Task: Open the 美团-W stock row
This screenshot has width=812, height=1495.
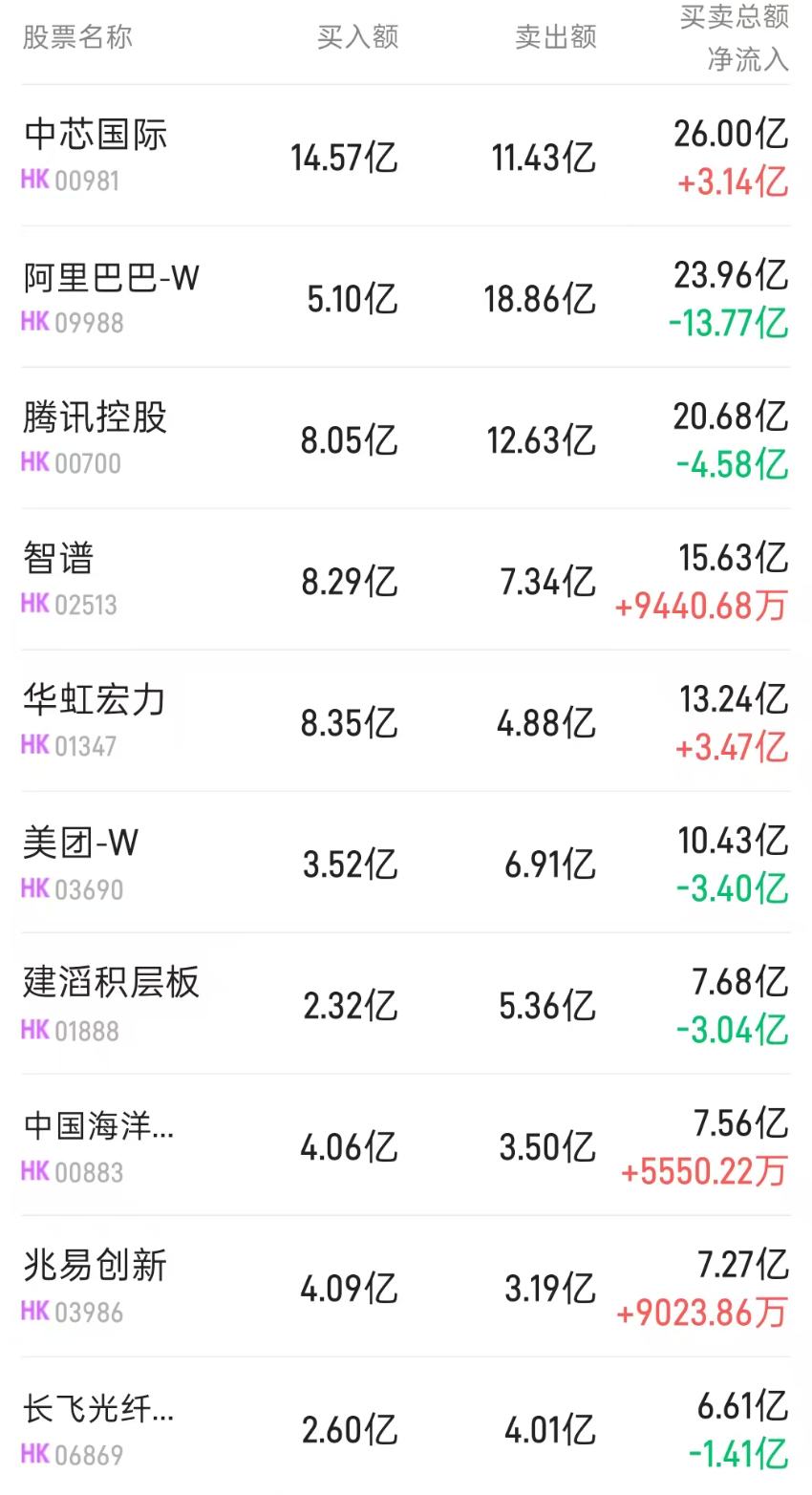Action: pos(406,863)
